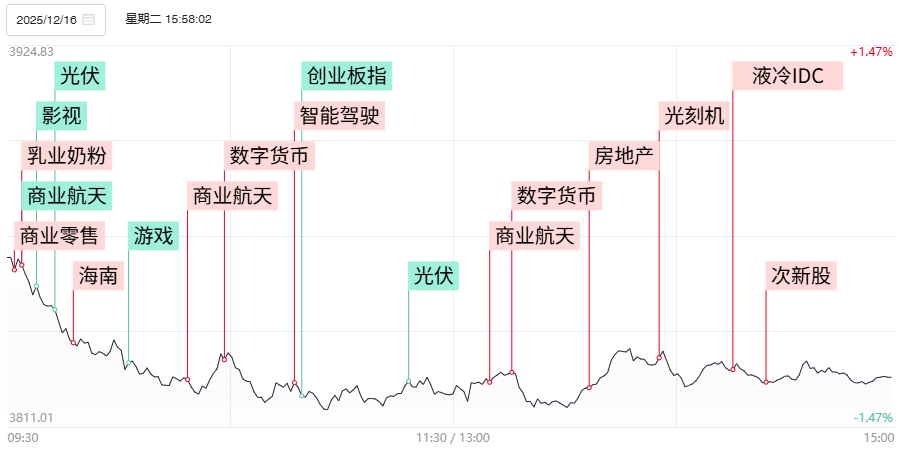Open the 商业零售 marker
The width and height of the screenshot is (900, 451).
coord(60,236)
